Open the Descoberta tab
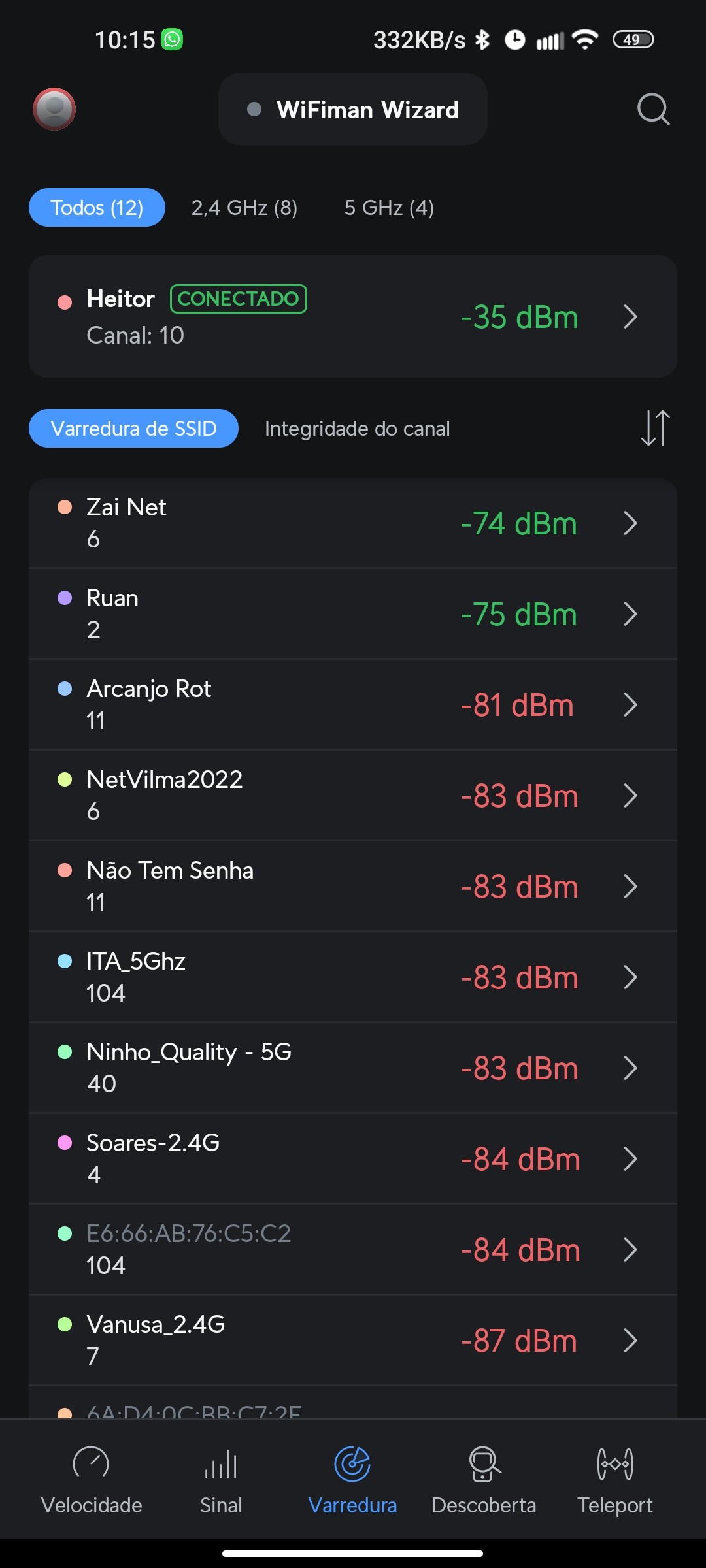This screenshot has height=1568, width=706. (x=484, y=1479)
